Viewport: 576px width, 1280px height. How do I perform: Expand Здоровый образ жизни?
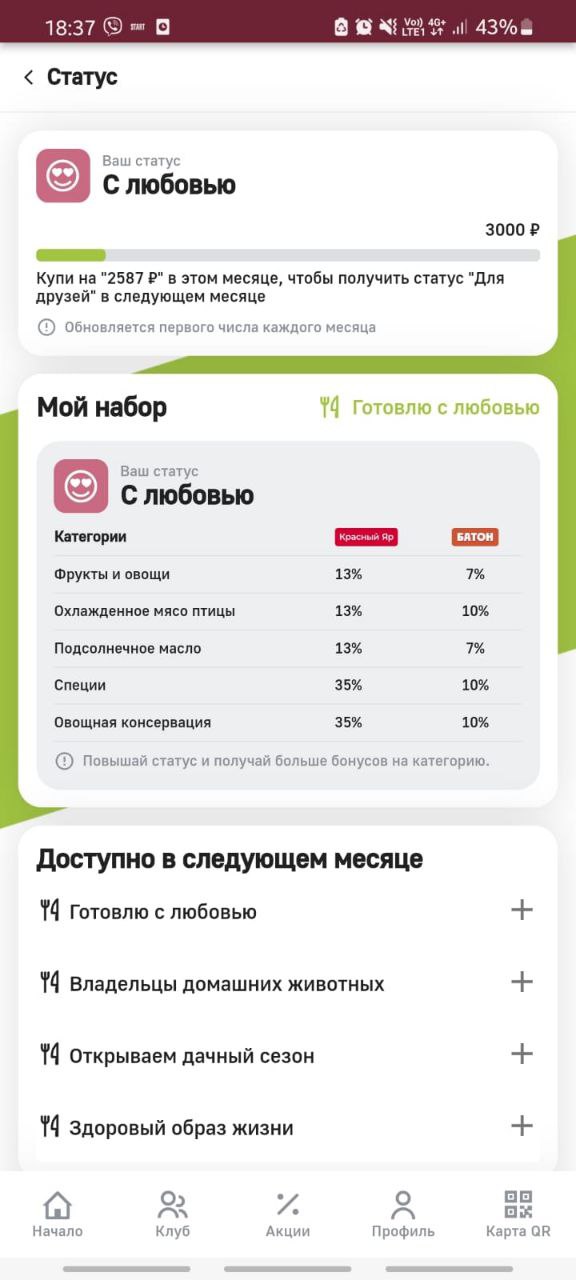coord(286,1127)
